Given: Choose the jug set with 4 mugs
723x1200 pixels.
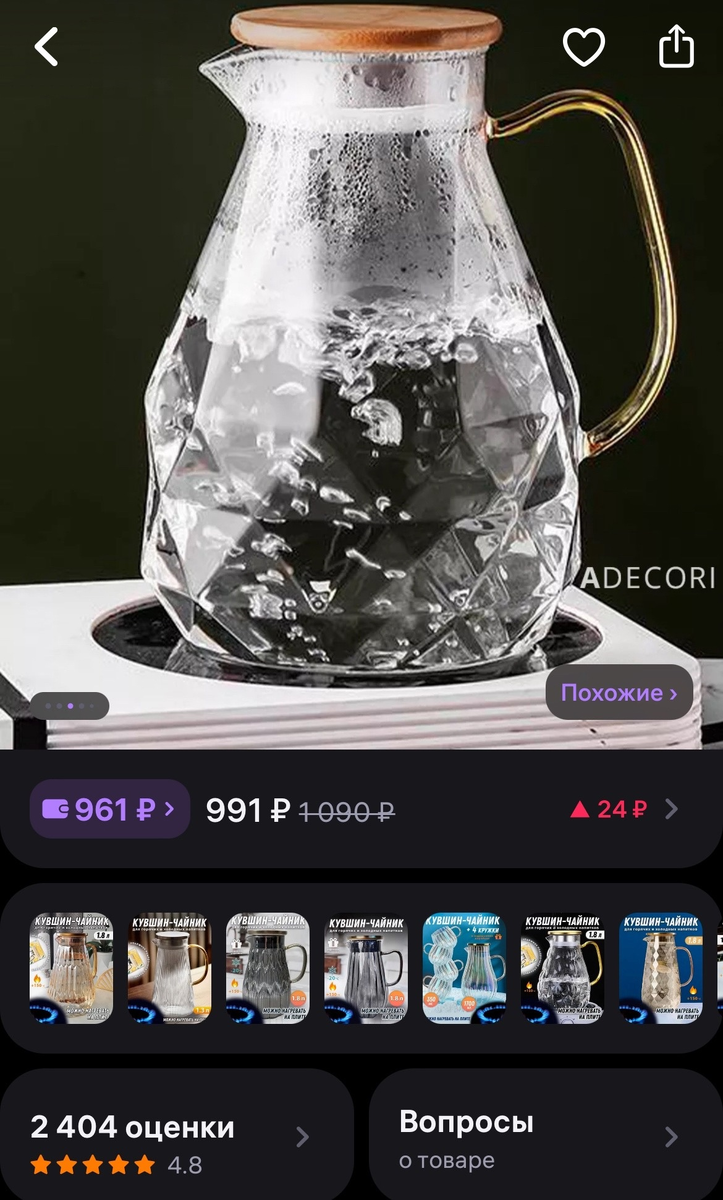Looking at the screenshot, I should (464, 968).
